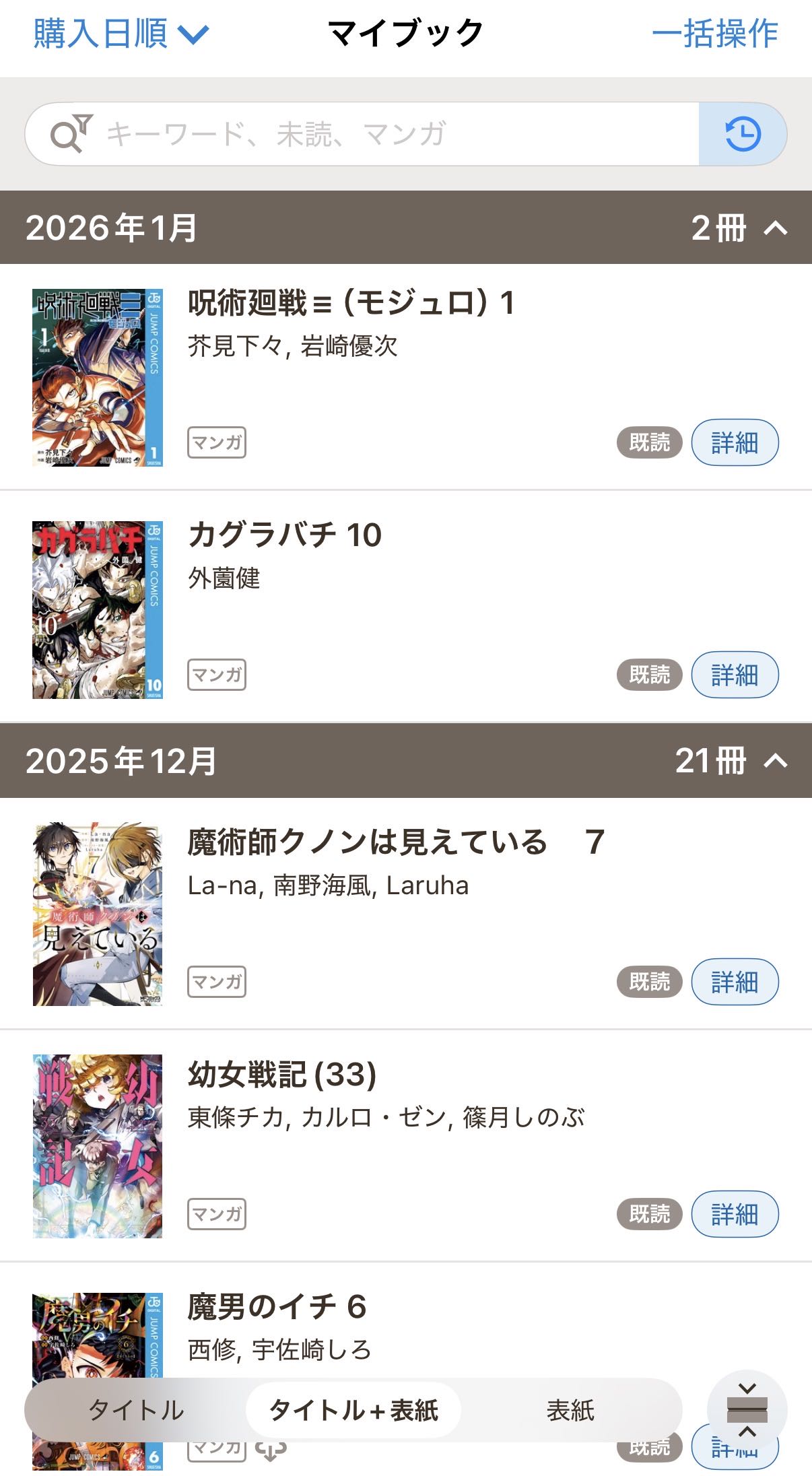The height and width of the screenshot is (1476, 812).
Task: Focus the keyword search field
Action: (397, 134)
